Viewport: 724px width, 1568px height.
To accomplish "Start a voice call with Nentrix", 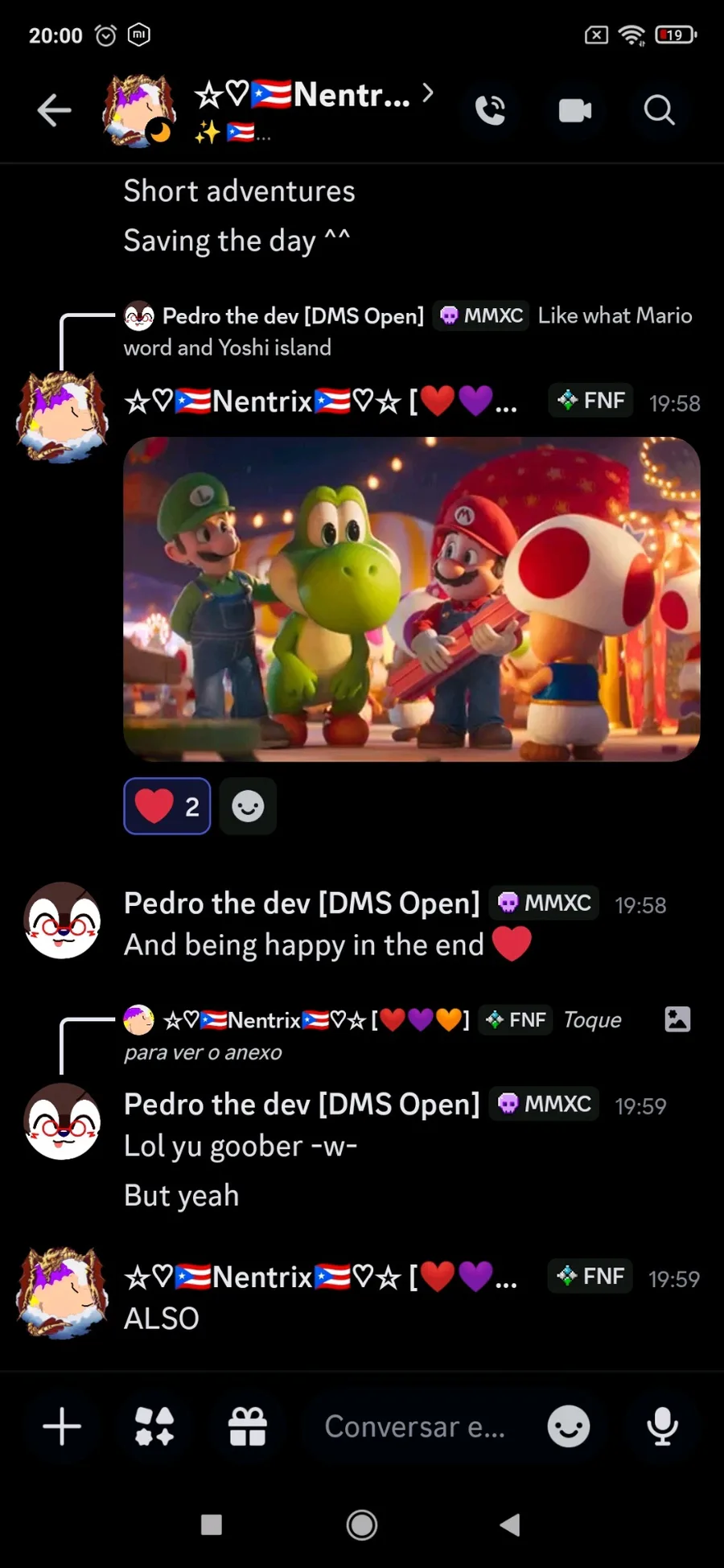I will 490,110.
